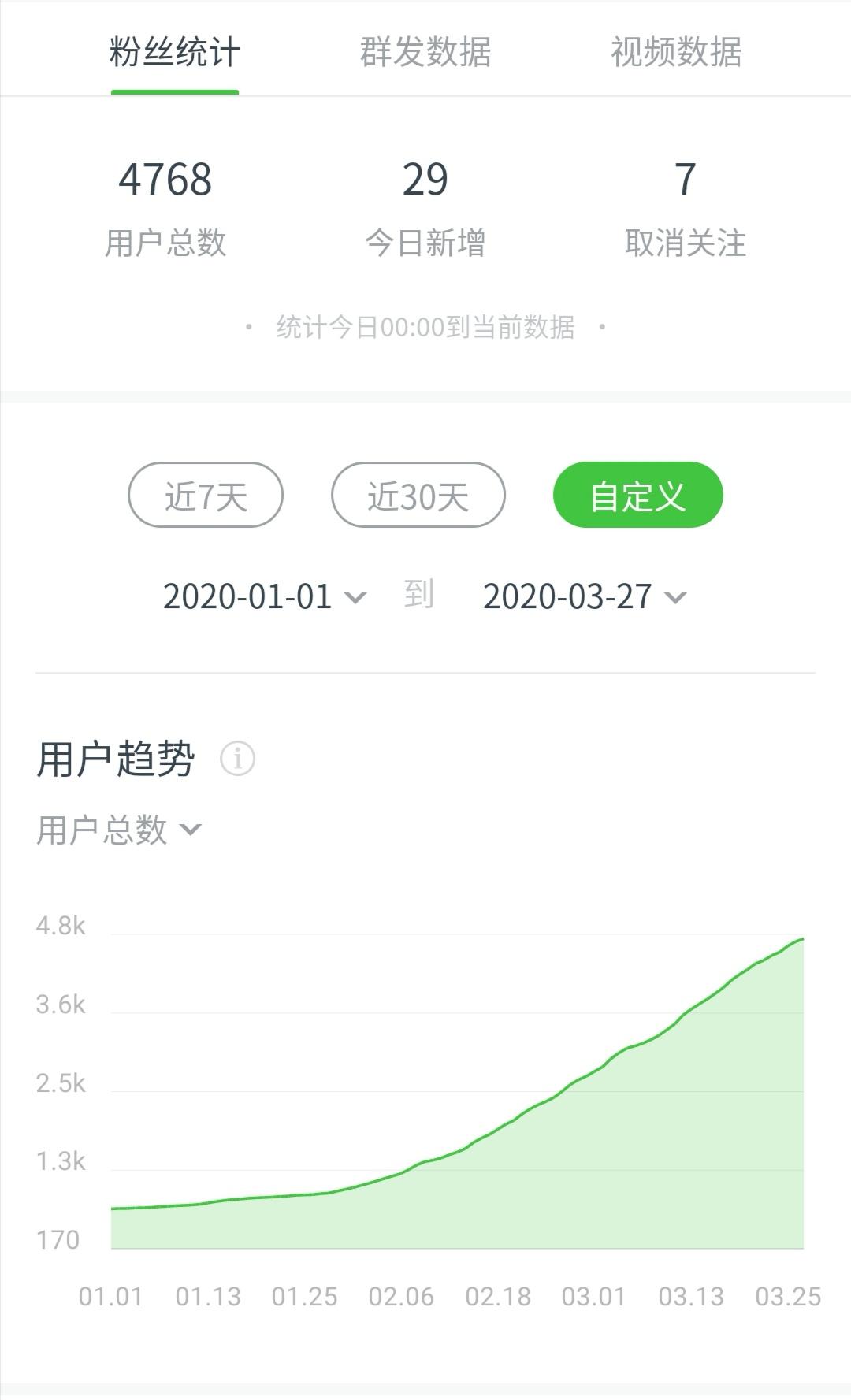Choose the 近30天 range chip
This screenshot has width=851, height=1400.
coord(418,496)
